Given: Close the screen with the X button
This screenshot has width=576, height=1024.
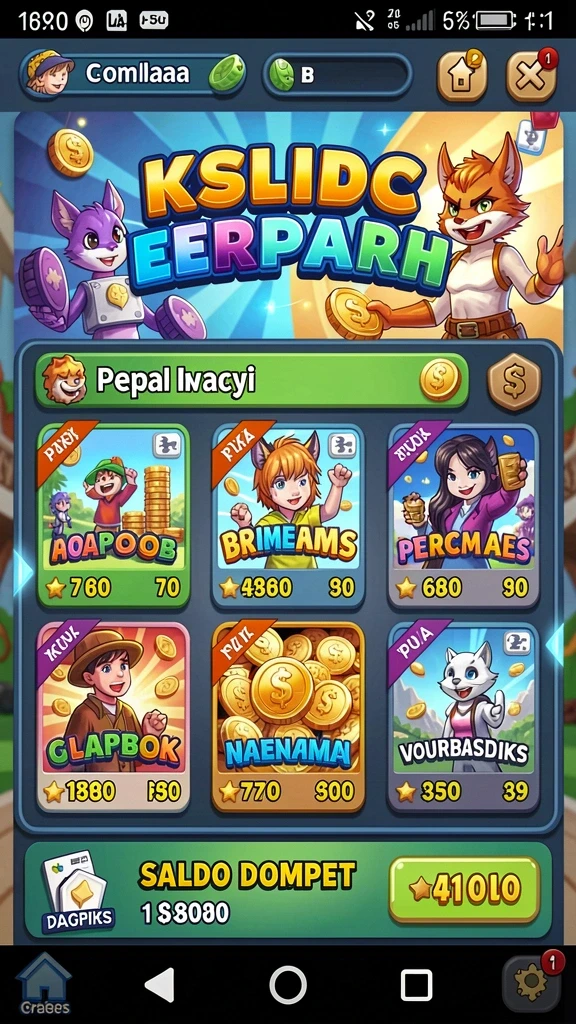Looking at the screenshot, I should pos(531,76).
